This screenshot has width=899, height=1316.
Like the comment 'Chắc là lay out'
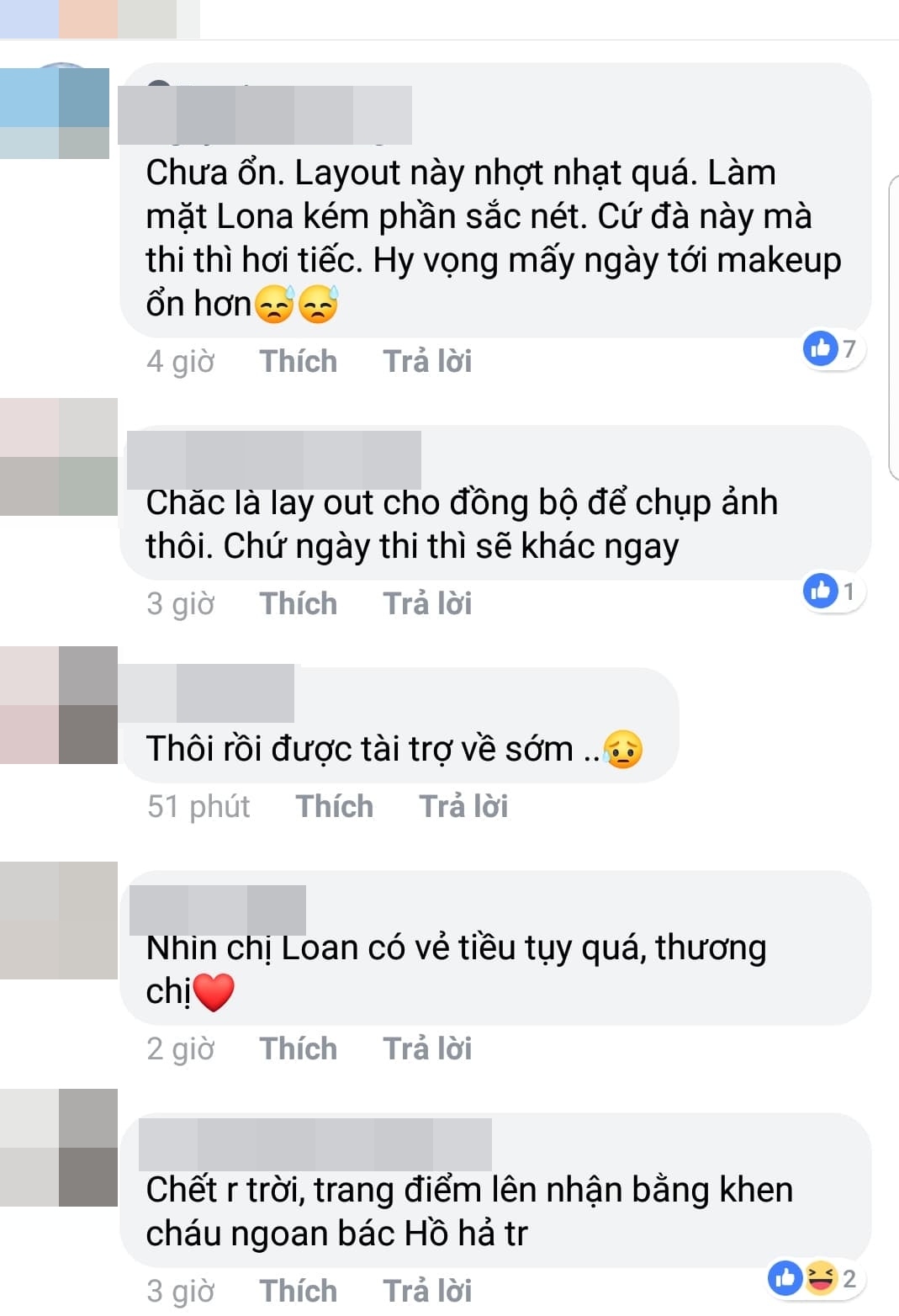pos(298,603)
